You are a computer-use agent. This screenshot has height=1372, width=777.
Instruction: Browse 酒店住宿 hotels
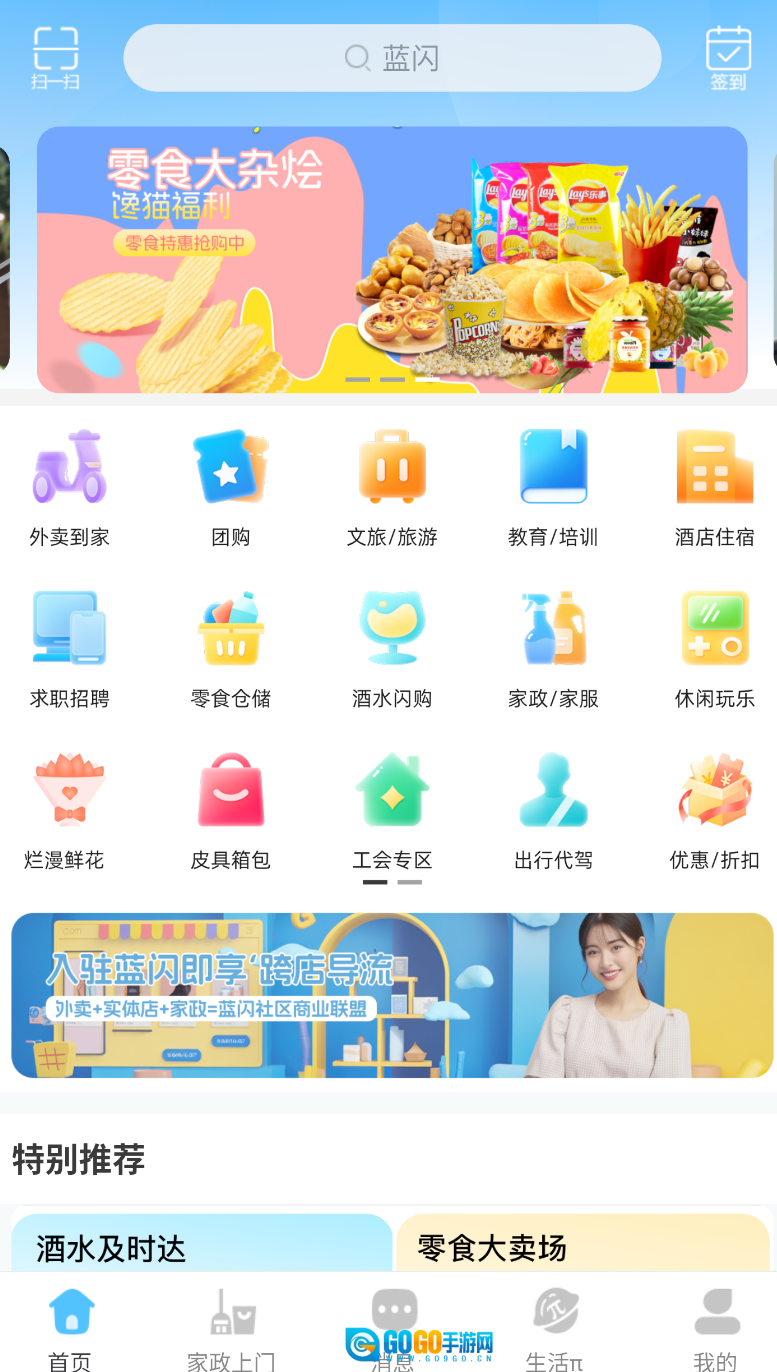point(714,487)
